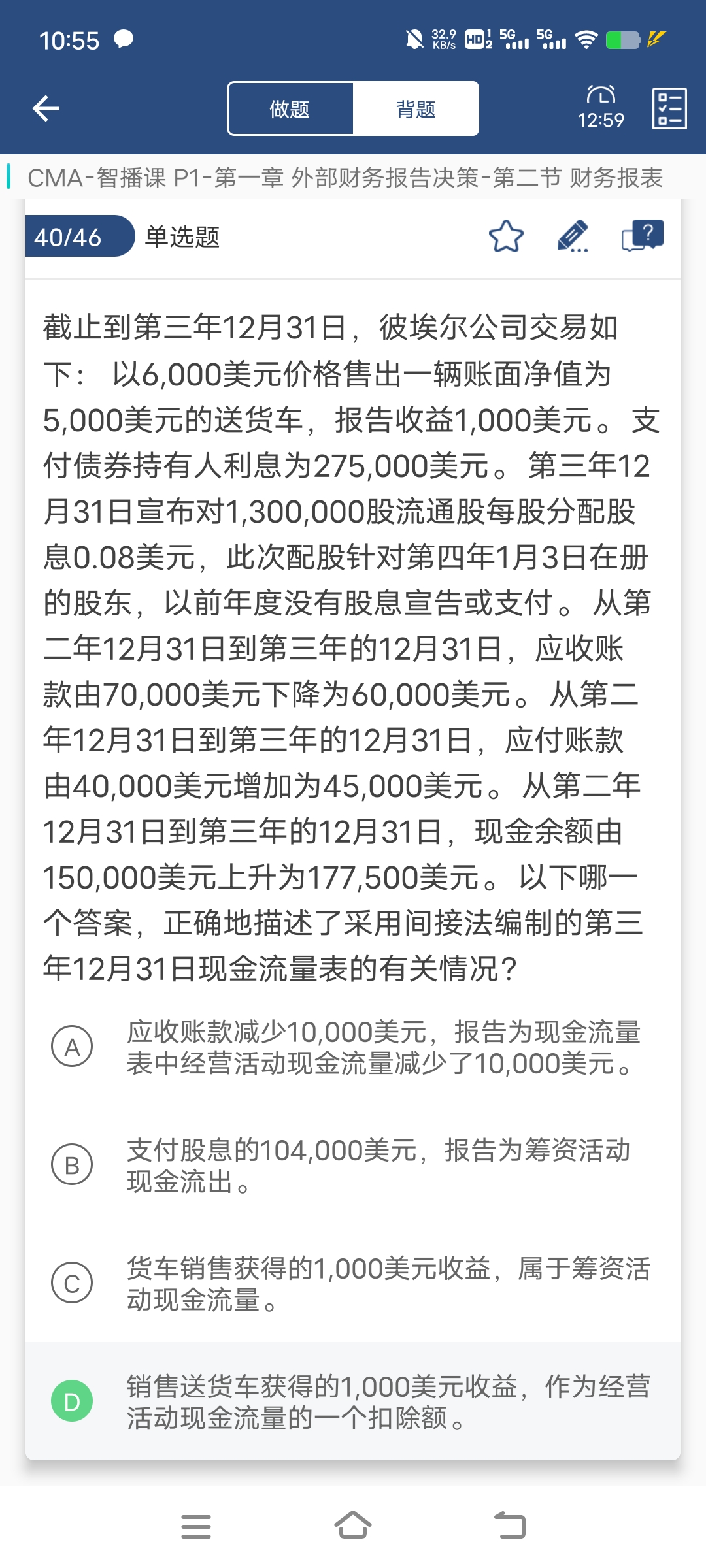Star this question as favorite

pos(506,237)
